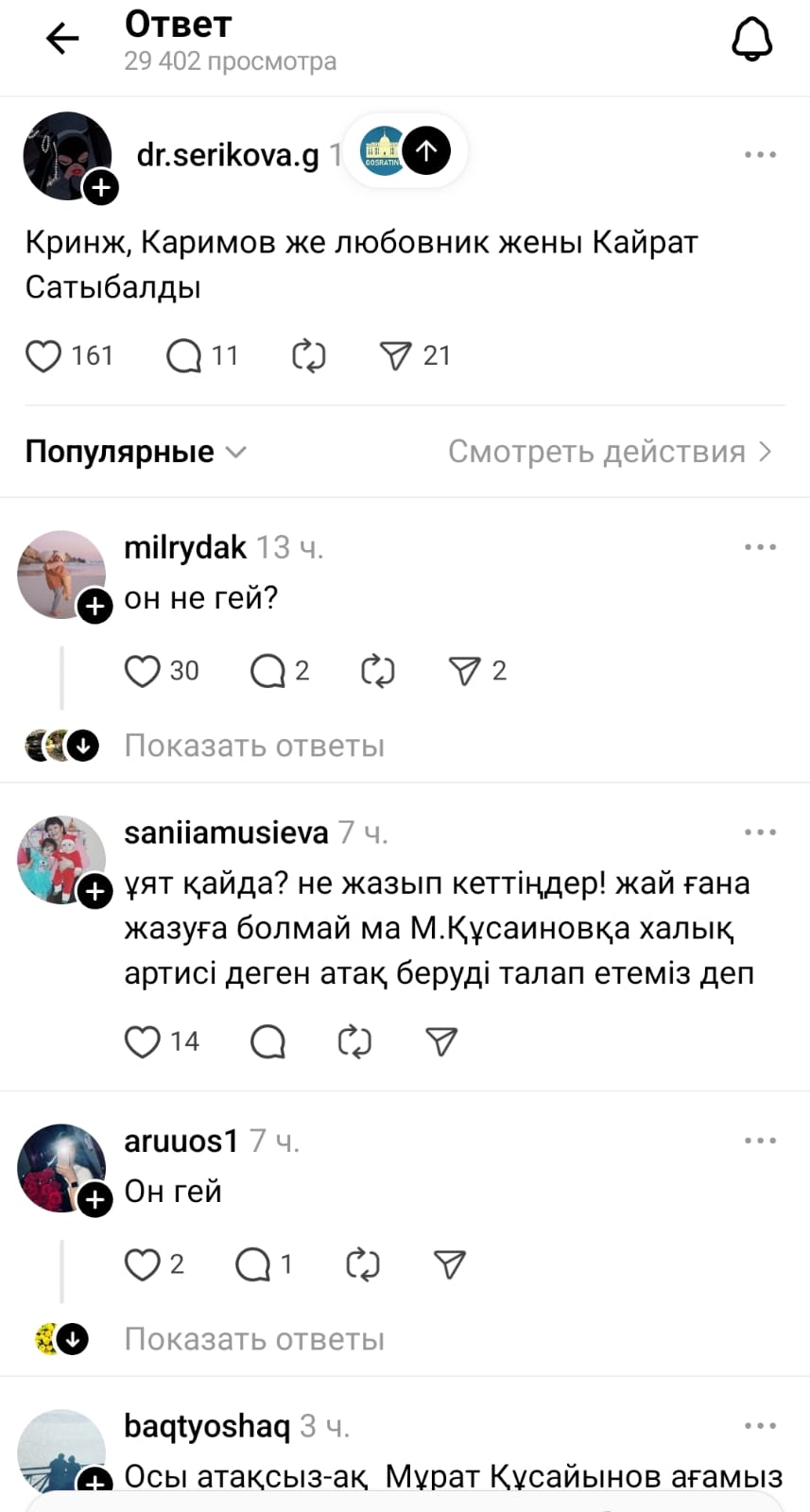Open overflow menu on milrydak's reply

(x=760, y=547)
